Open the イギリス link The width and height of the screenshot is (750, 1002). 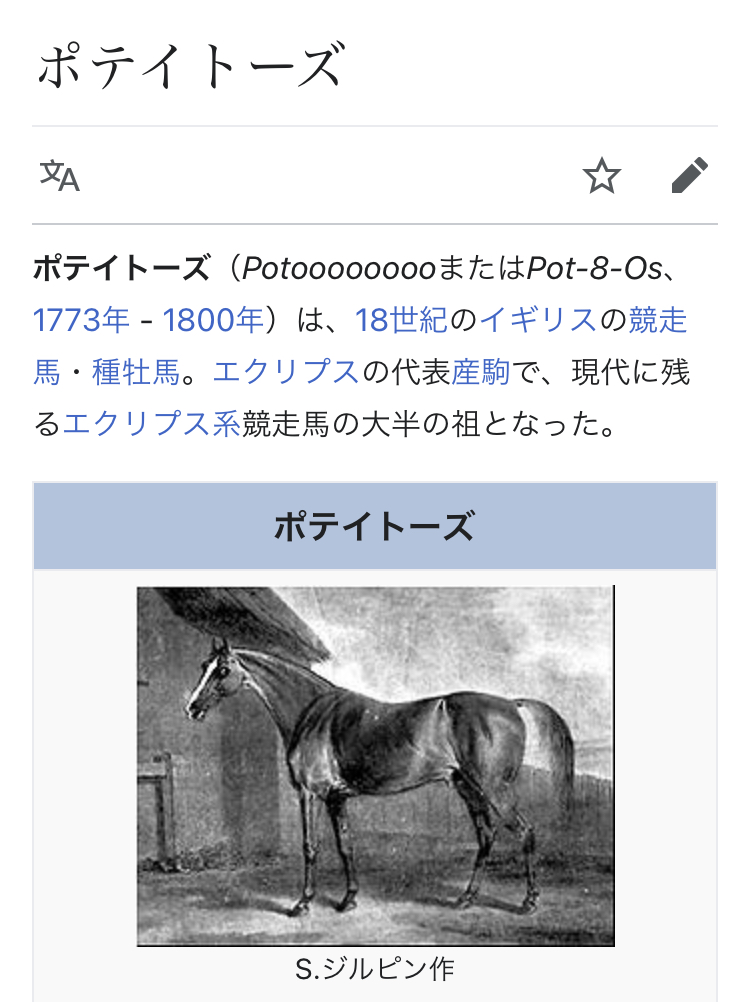pos(538,321)
